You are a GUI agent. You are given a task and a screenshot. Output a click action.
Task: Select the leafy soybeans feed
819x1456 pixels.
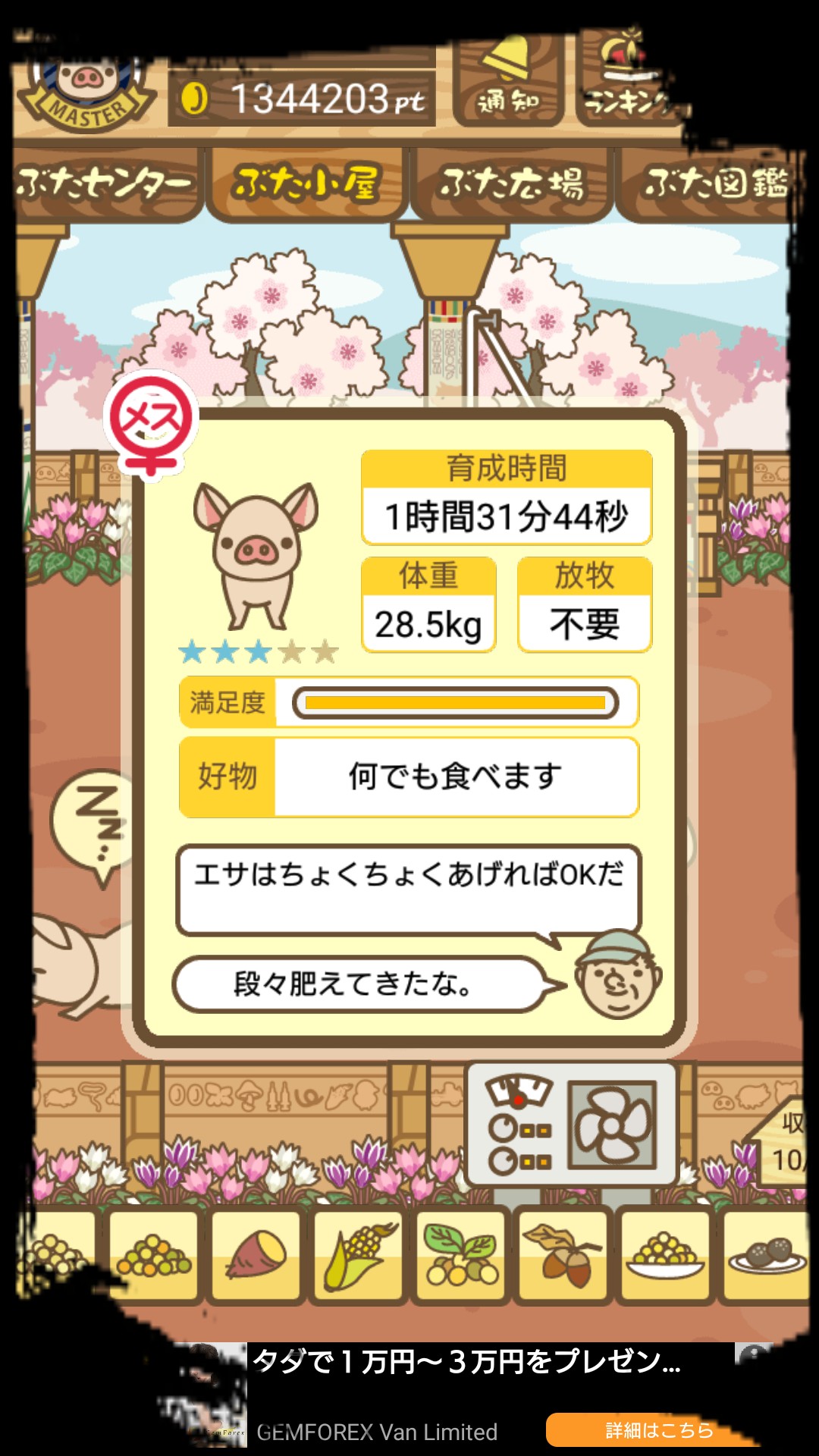click(460, 1255)
